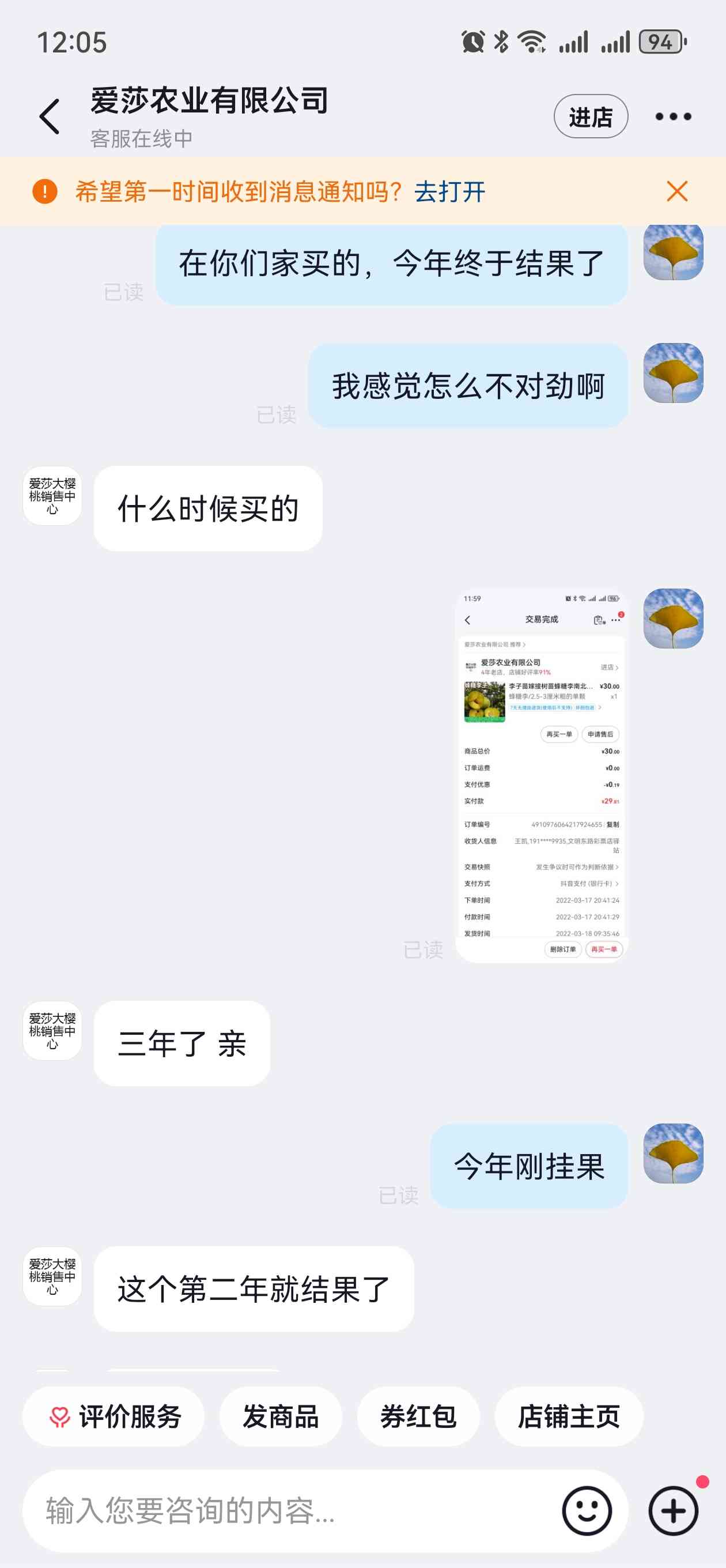726x1568 pixels.
Task: Tap the shop avatar beside 什么时候买的
Action: (x=52, y=496)
